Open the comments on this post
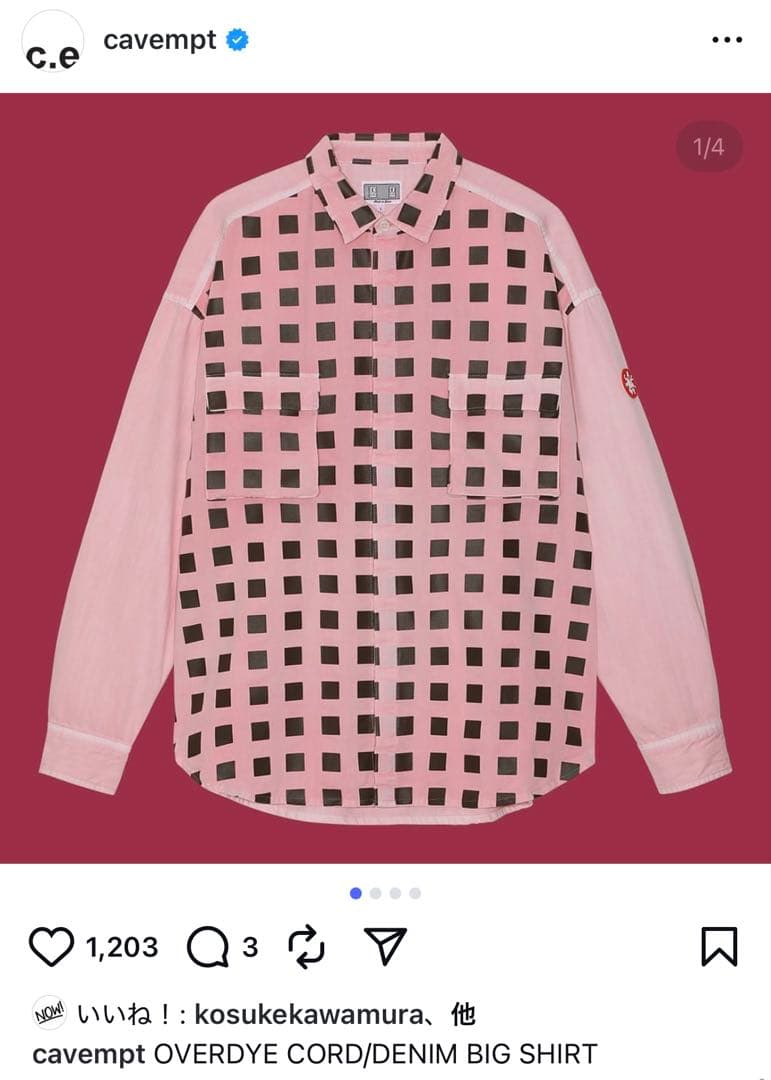 pyautogui.click(x=208, y=946)
